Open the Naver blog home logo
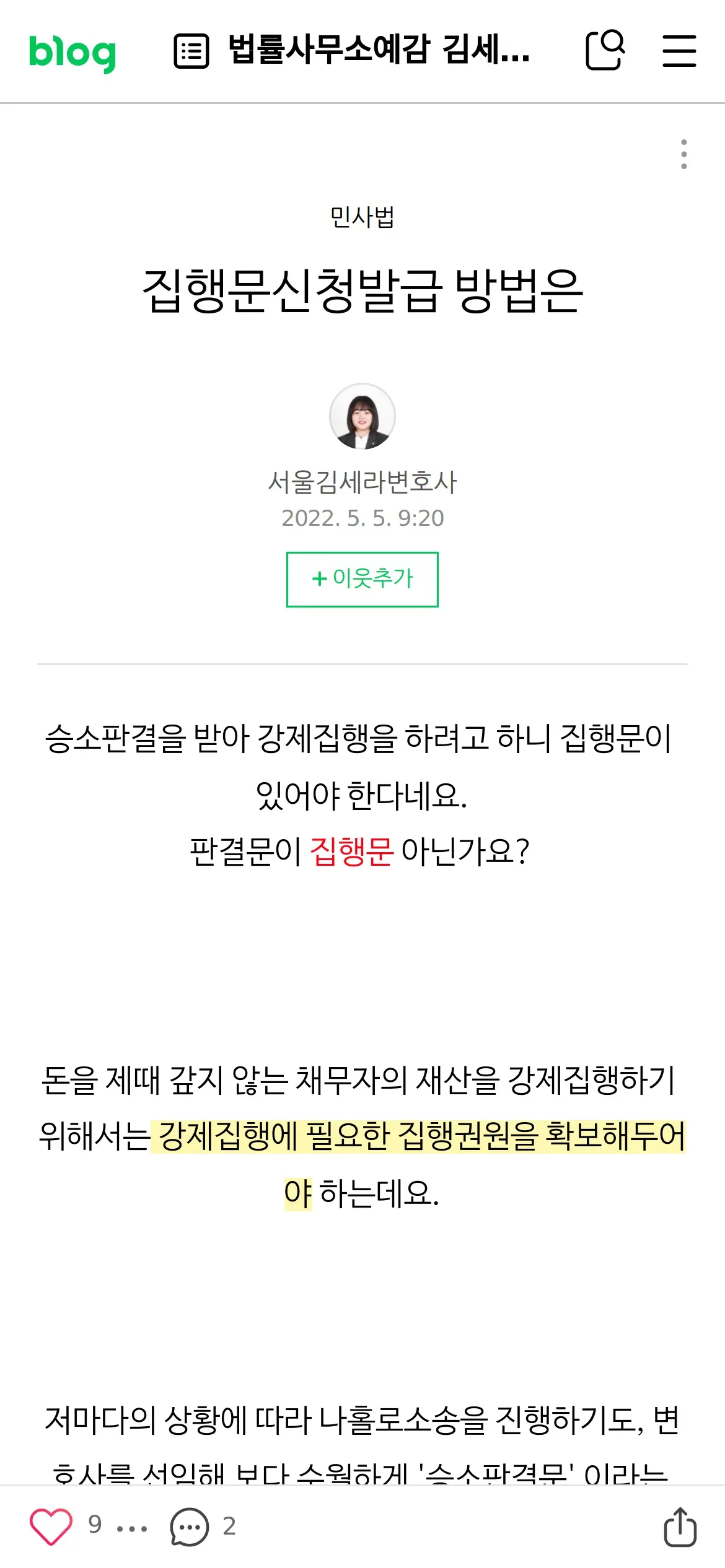The width and height of the screenshot is (725, 1568). point(72,53)
